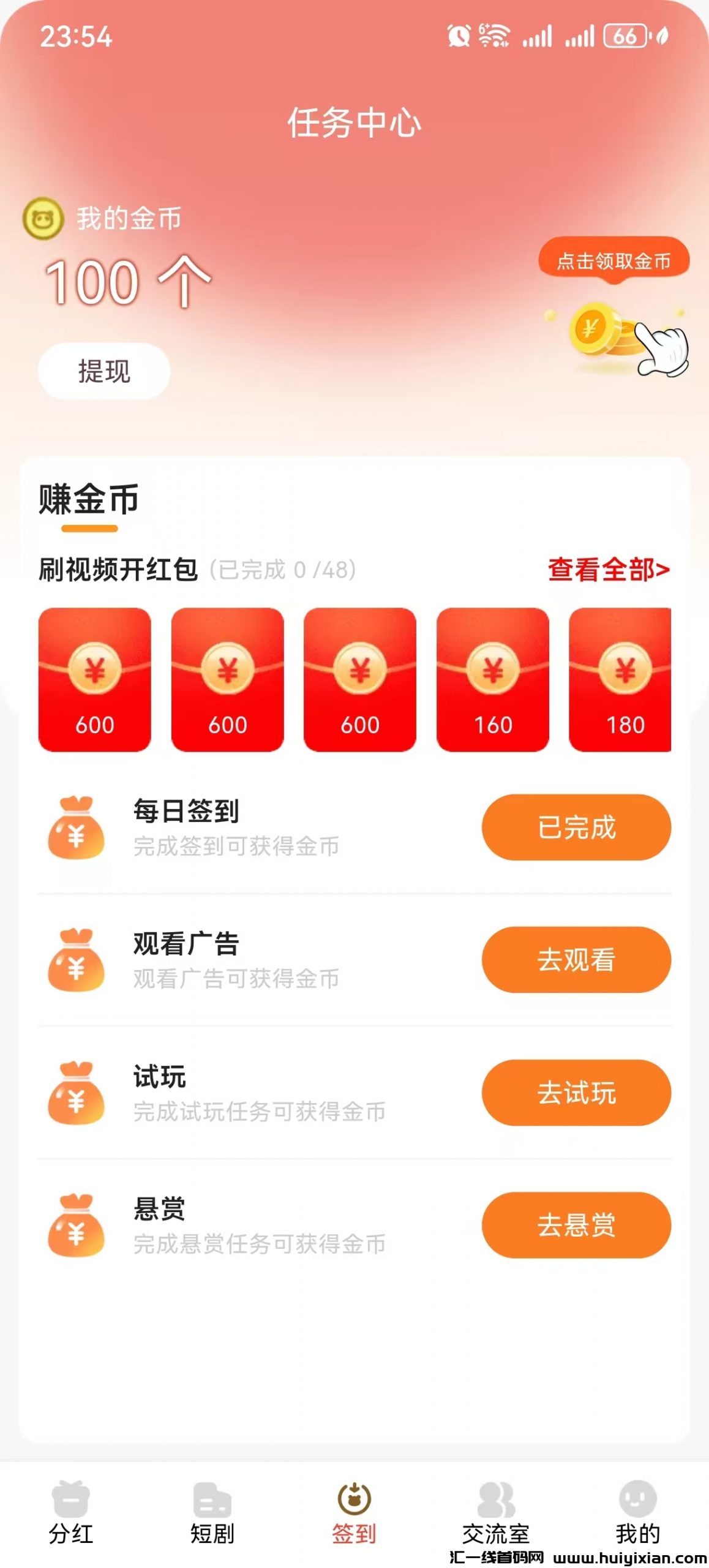Screen dimensions: 709x1568
Task: Switch to the 分红 tab
Action: [x=71, y=1513]
